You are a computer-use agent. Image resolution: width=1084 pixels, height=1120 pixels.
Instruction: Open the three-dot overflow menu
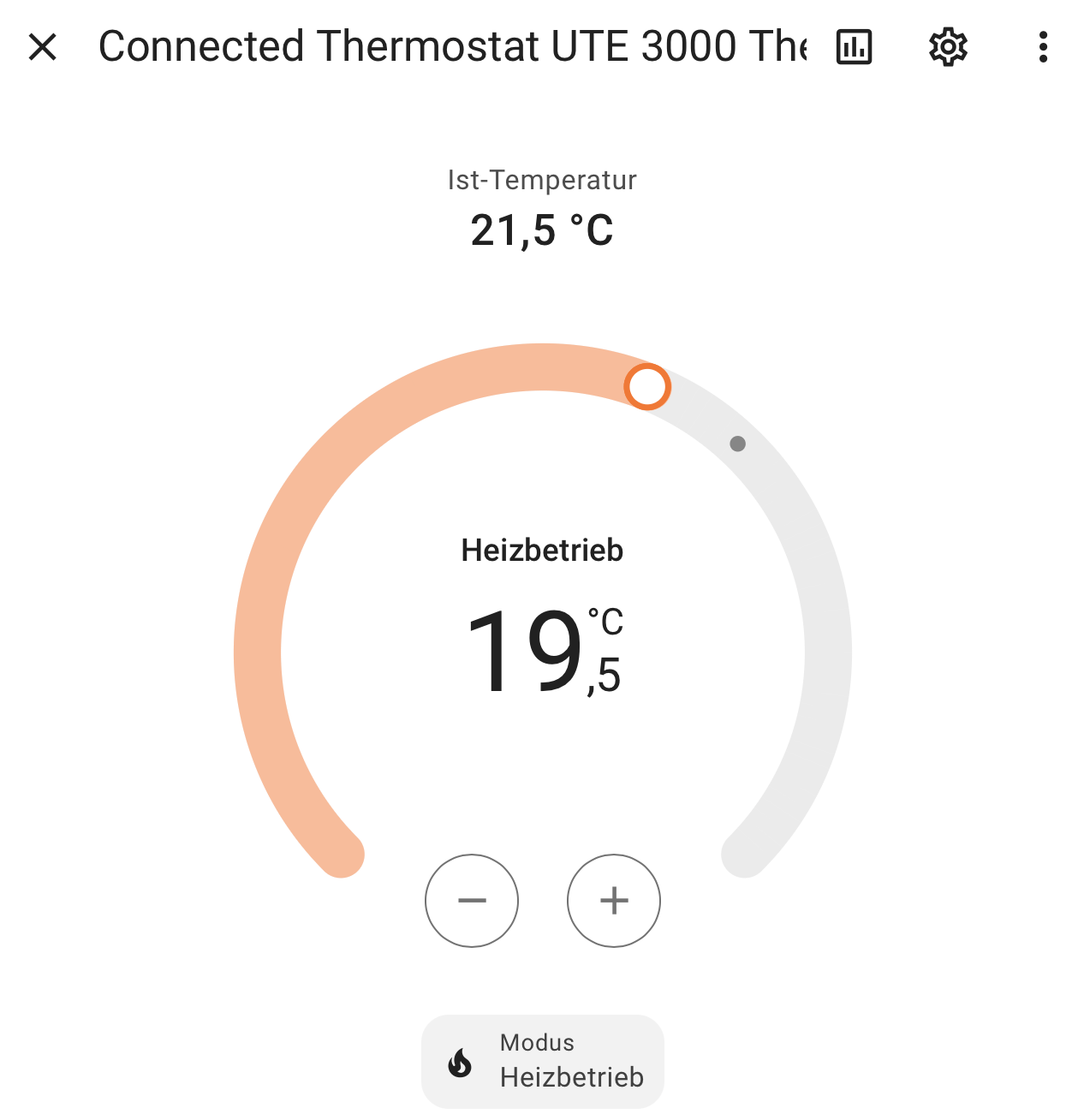click(1042, 47)
